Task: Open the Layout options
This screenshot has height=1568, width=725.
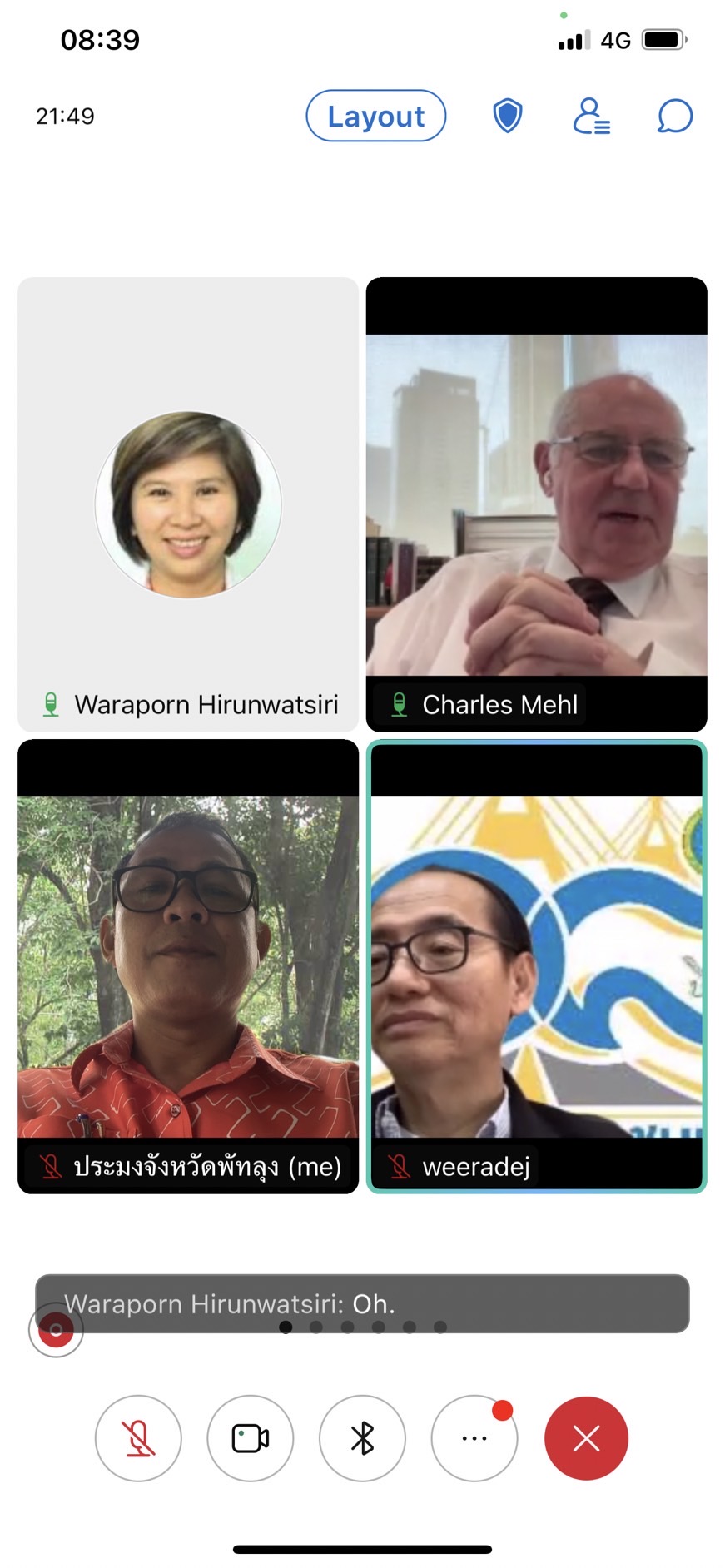Action: coord(376,116)
